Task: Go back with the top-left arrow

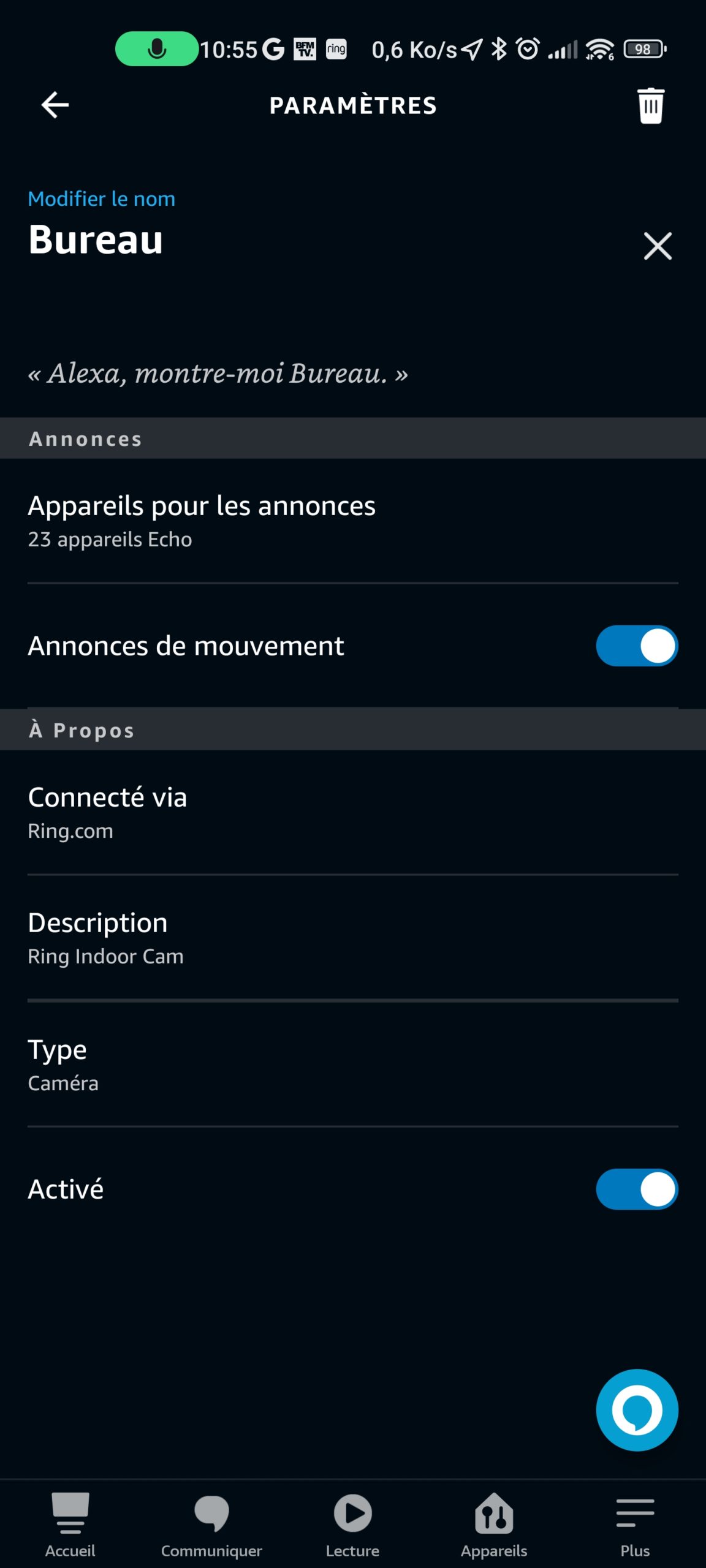Action: [x=55, y=105]
